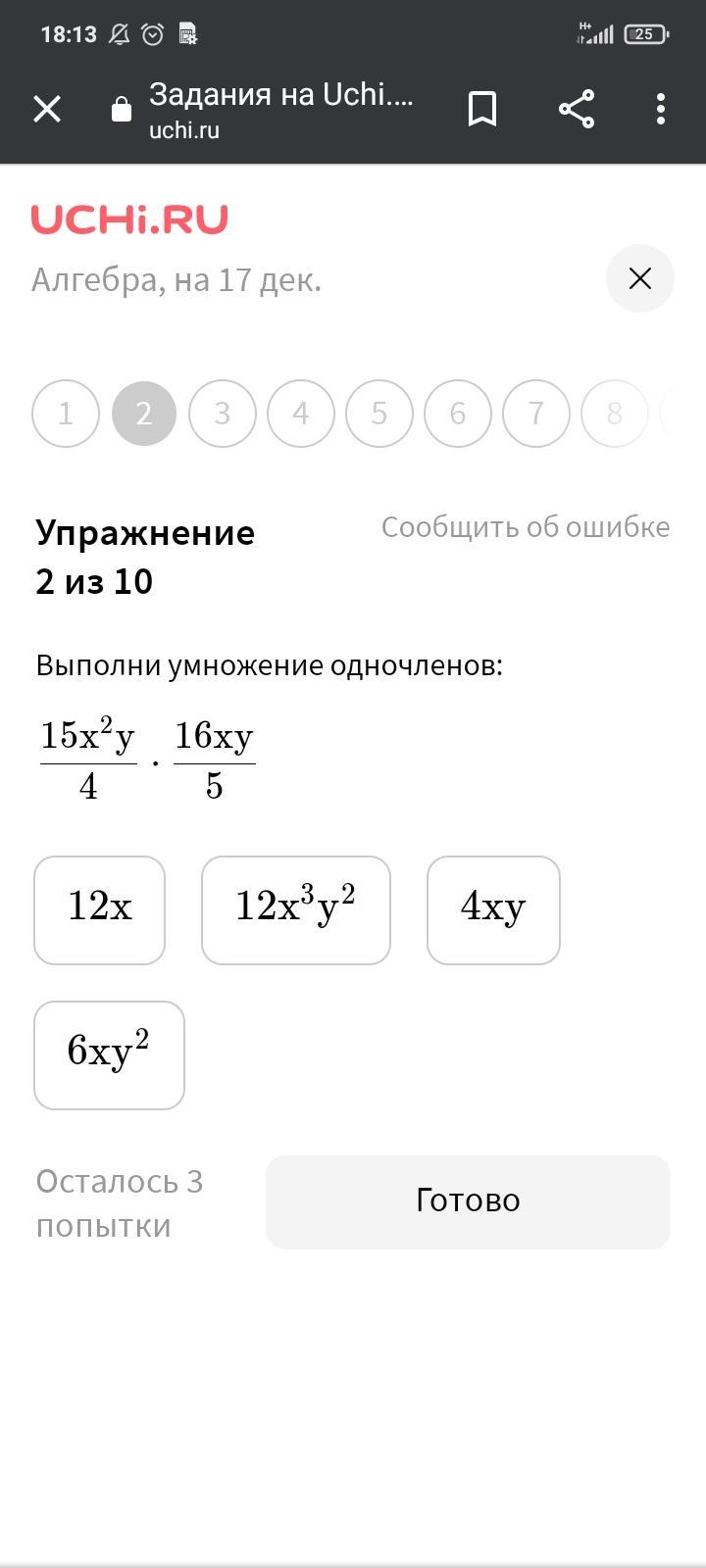
Task: Jump to exercise 4
Action: (301, 414)
